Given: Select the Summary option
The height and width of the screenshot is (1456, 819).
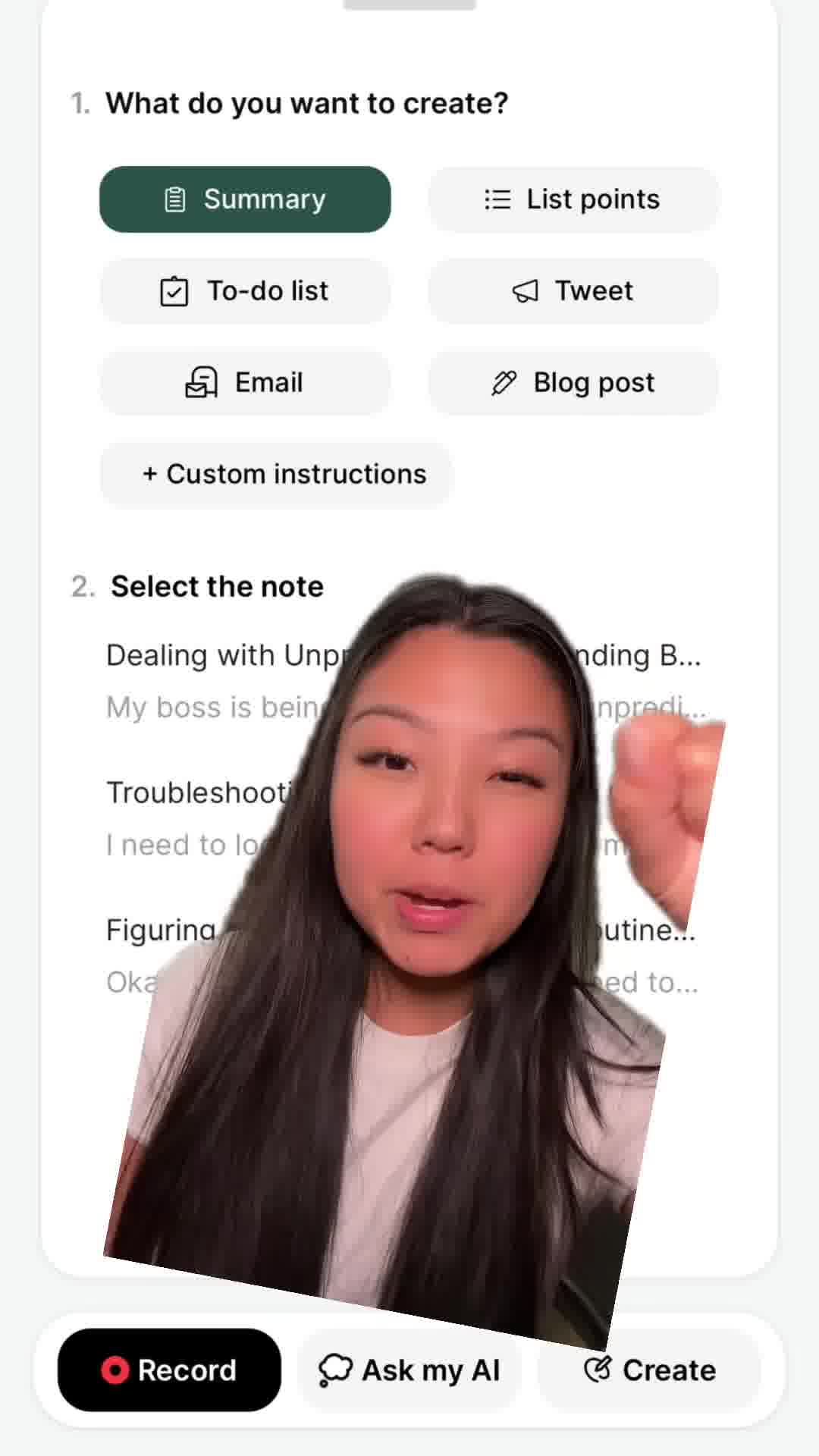Looking at the screenshot, I should click(x=245, y=199).
